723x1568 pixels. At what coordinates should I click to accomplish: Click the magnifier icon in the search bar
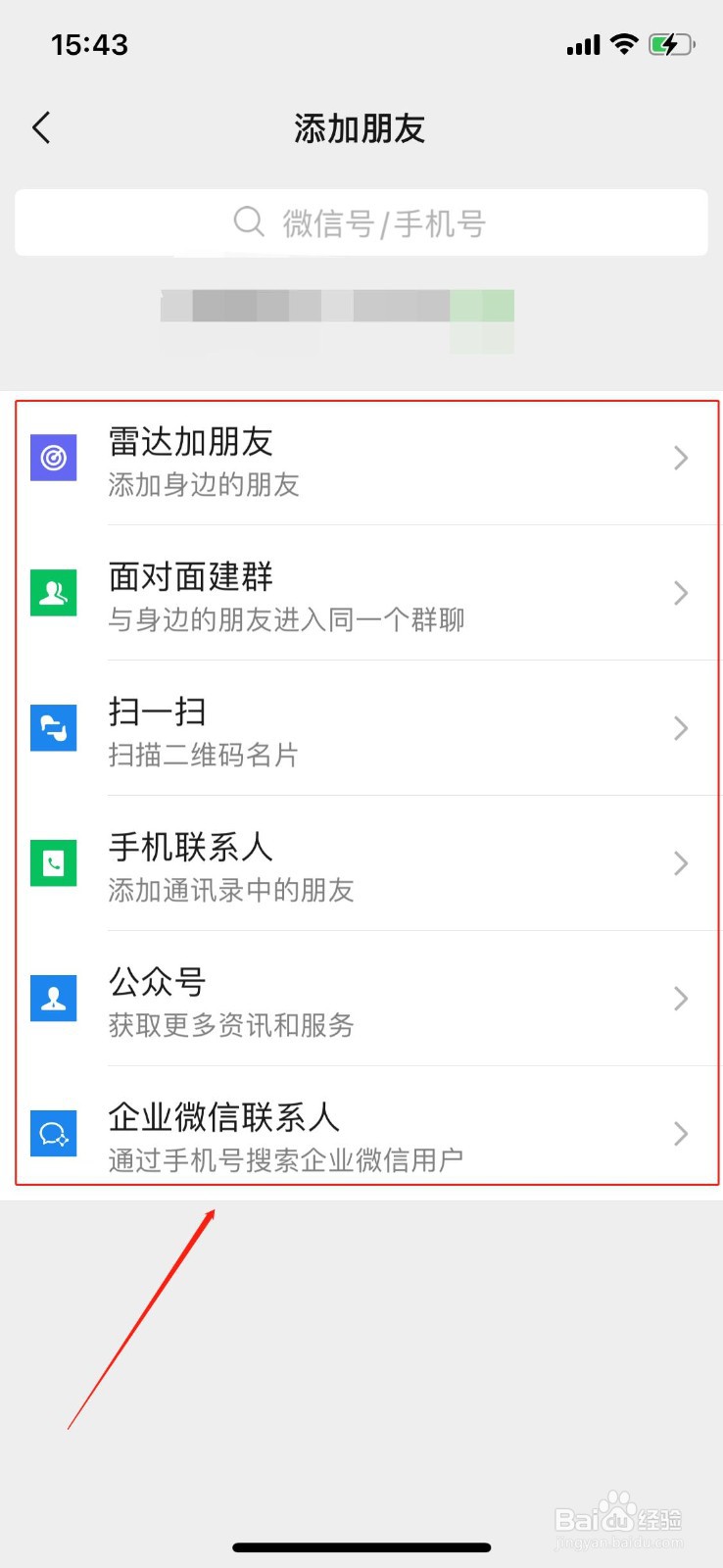click(x=248, y=222)
